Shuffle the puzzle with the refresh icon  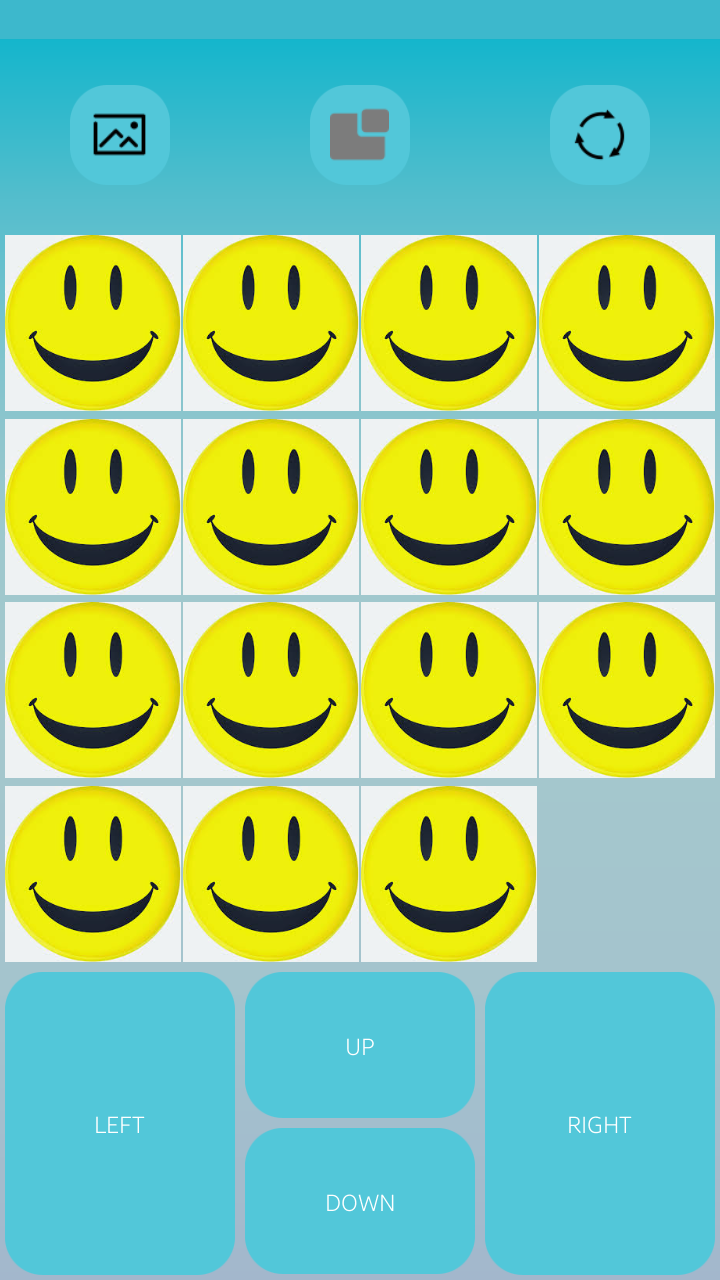tap(600, 135)
